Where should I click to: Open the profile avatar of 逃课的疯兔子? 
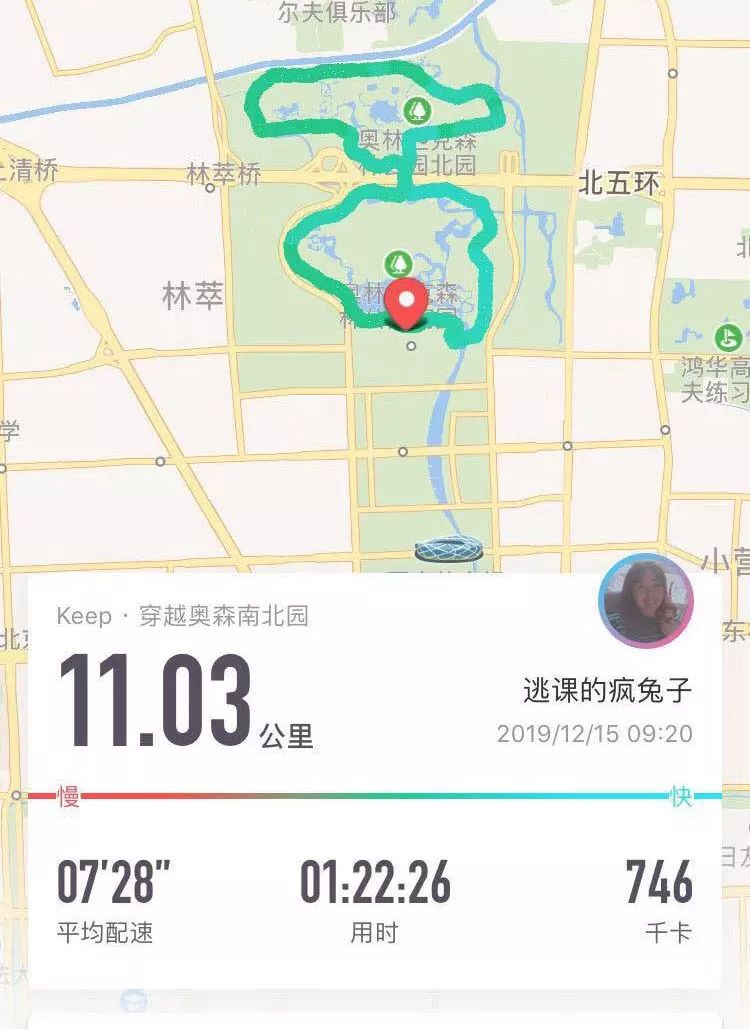[645, 601]
